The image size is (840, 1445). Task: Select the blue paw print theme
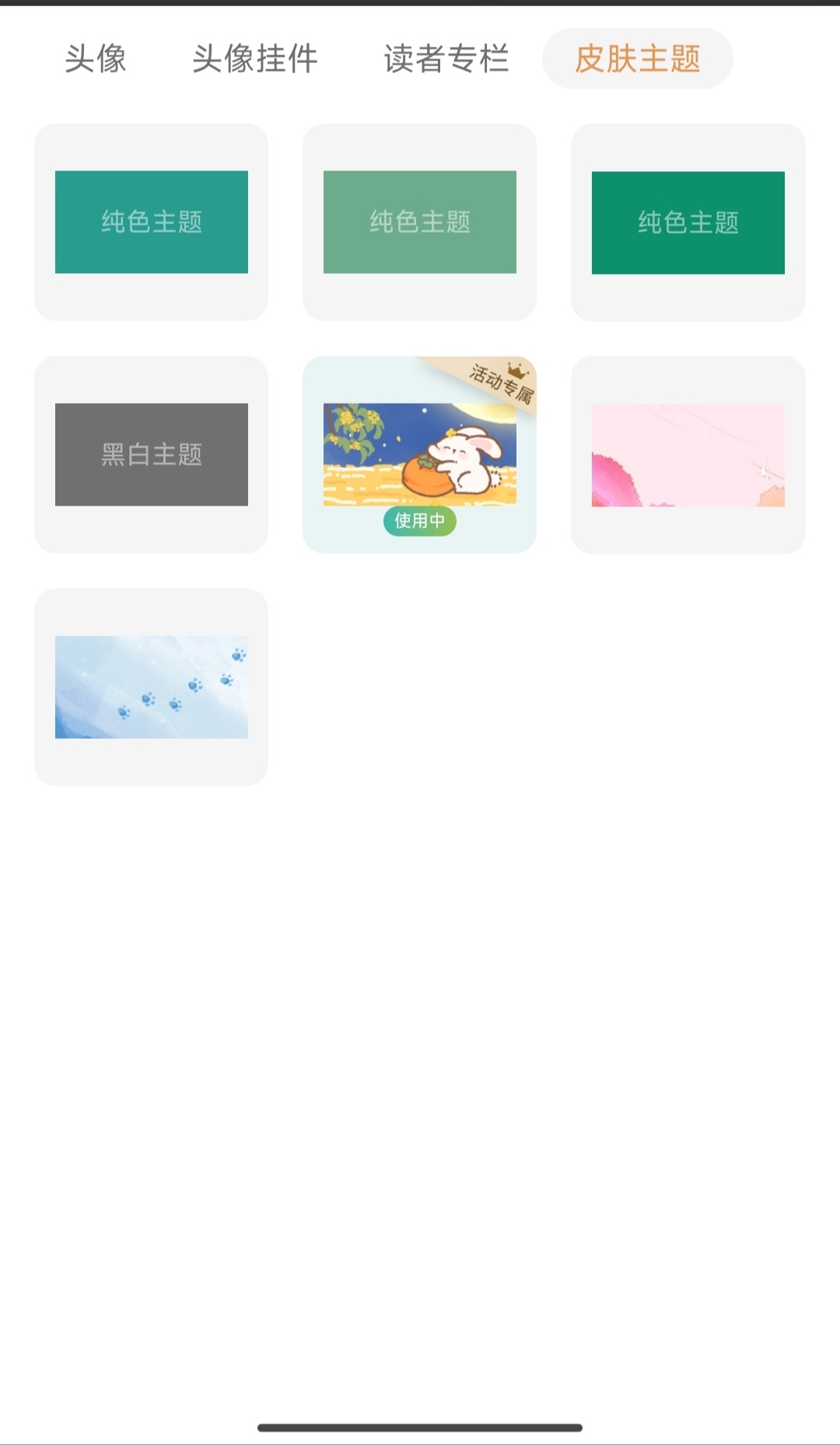coord(152,688)
